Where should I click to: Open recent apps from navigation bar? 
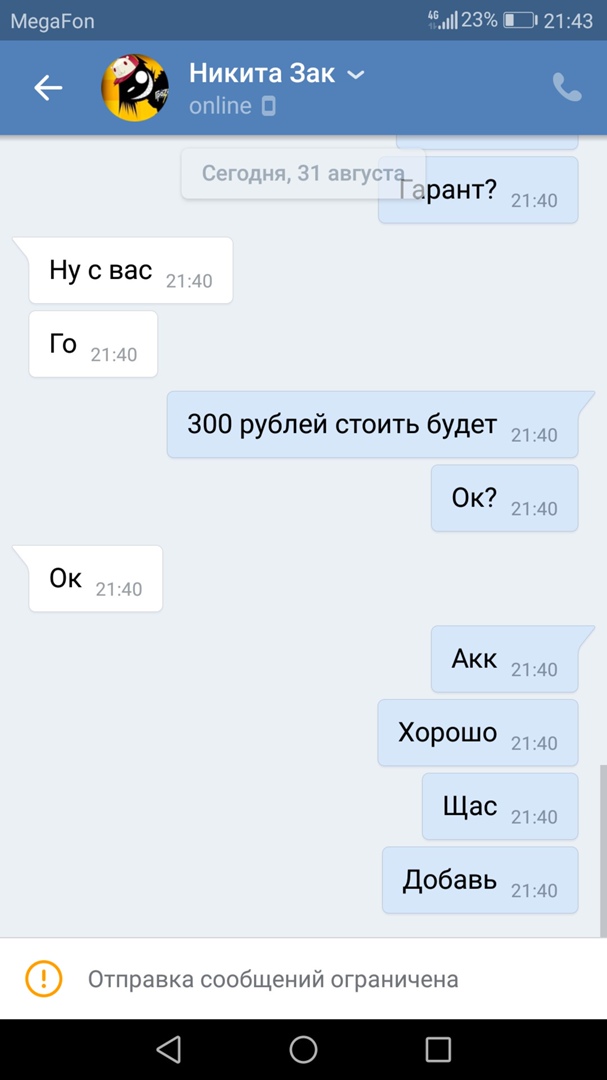[x=438, y=1049]
